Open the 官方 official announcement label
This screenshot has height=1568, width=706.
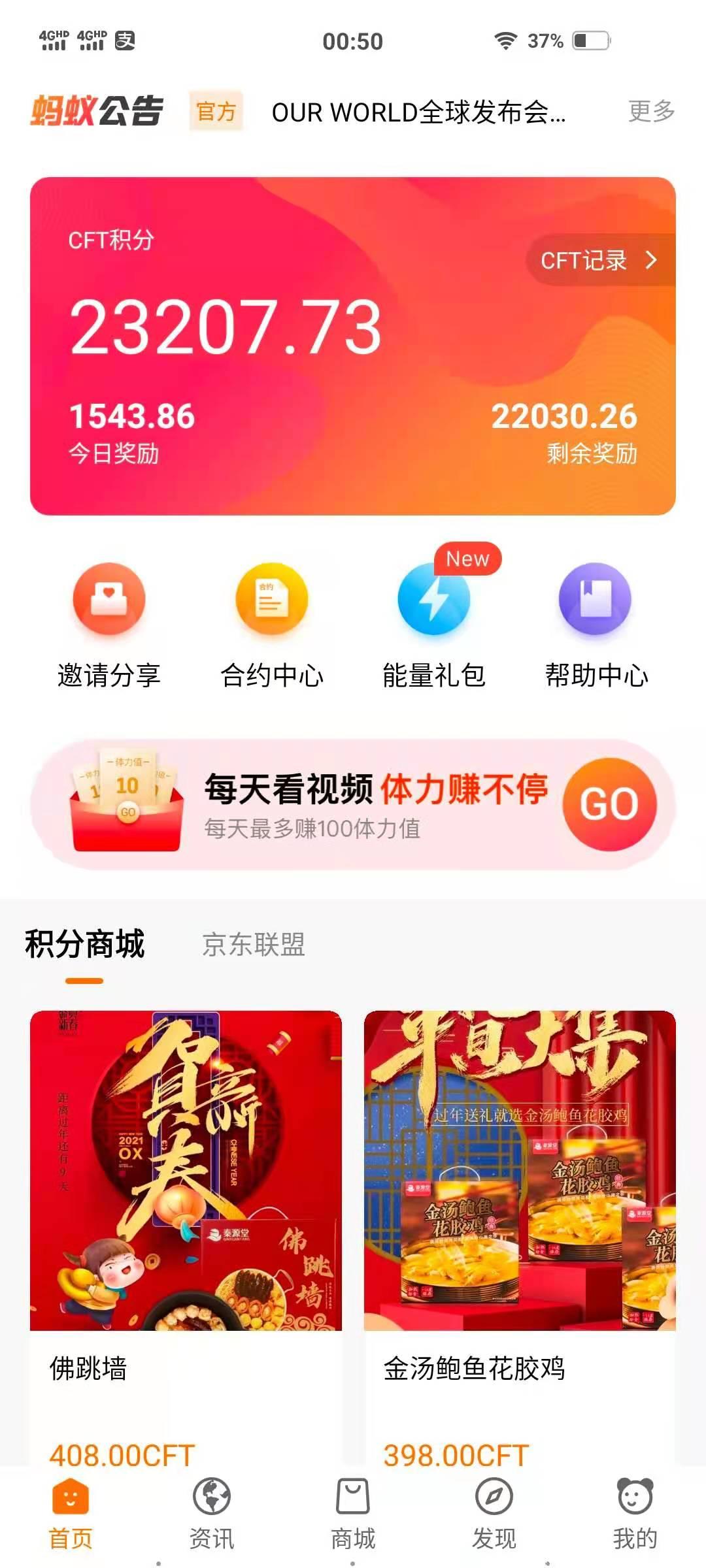(218, 112)
